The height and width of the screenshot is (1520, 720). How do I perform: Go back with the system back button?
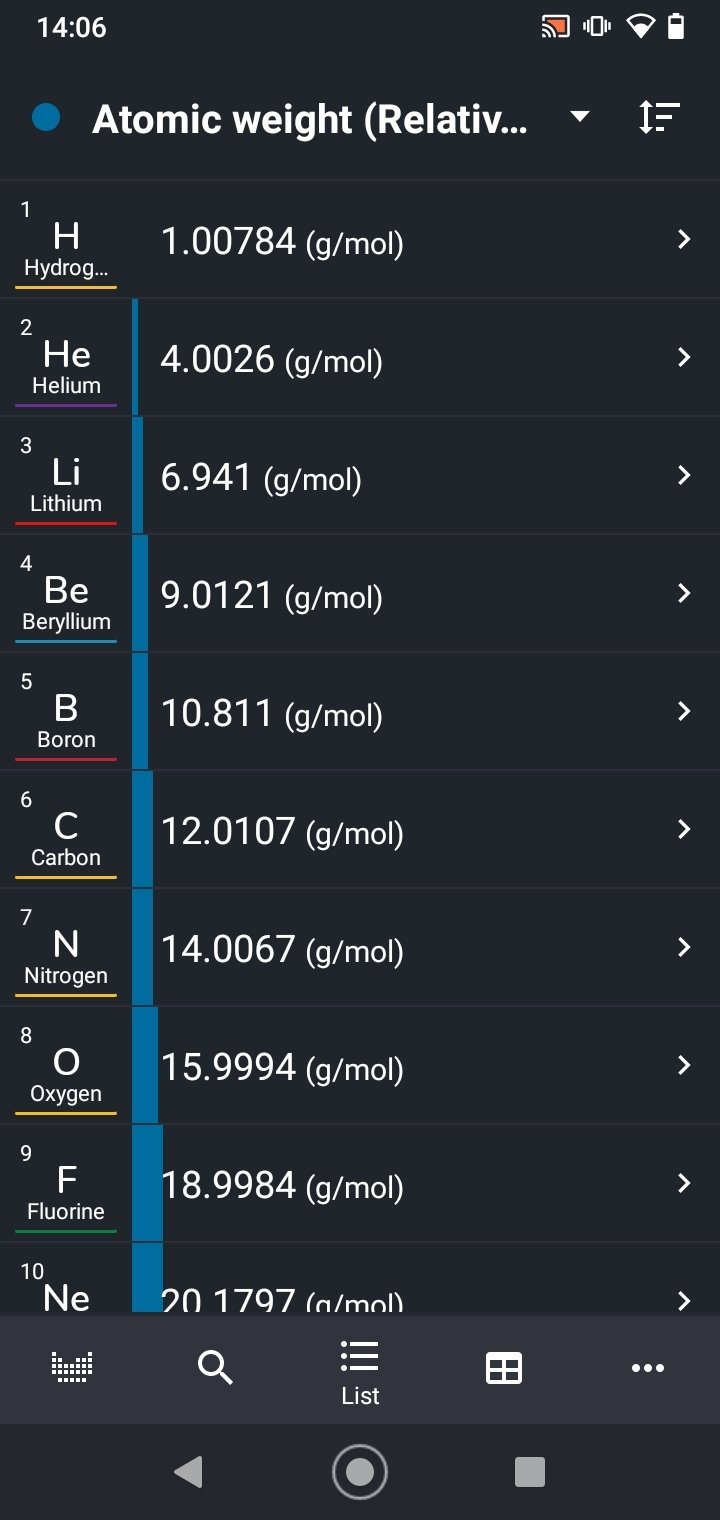coord(188,1472)
